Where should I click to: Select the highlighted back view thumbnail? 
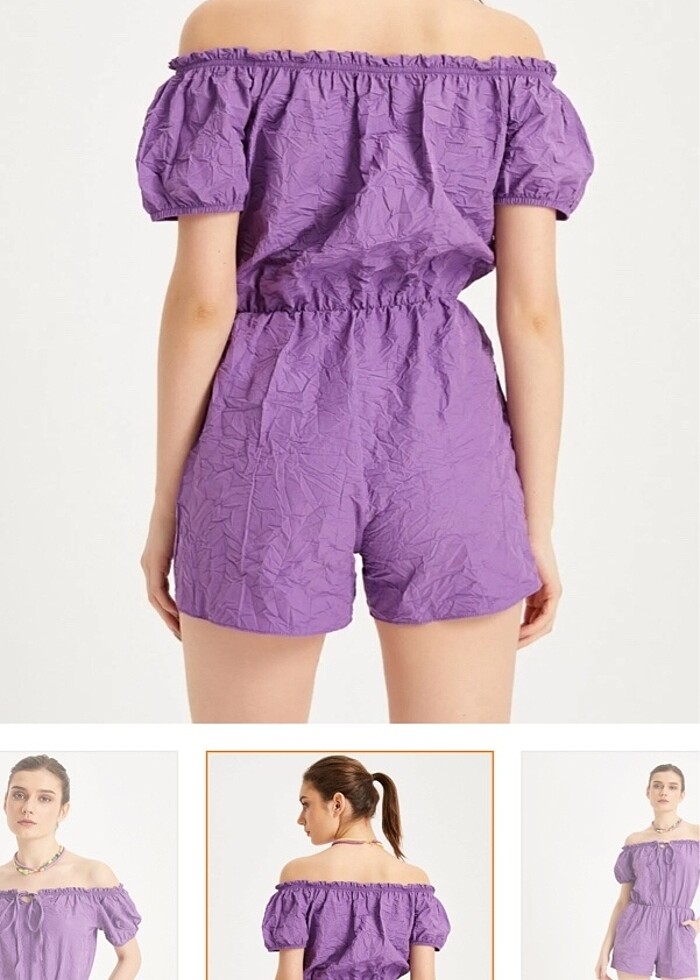[x=350, y=866]
